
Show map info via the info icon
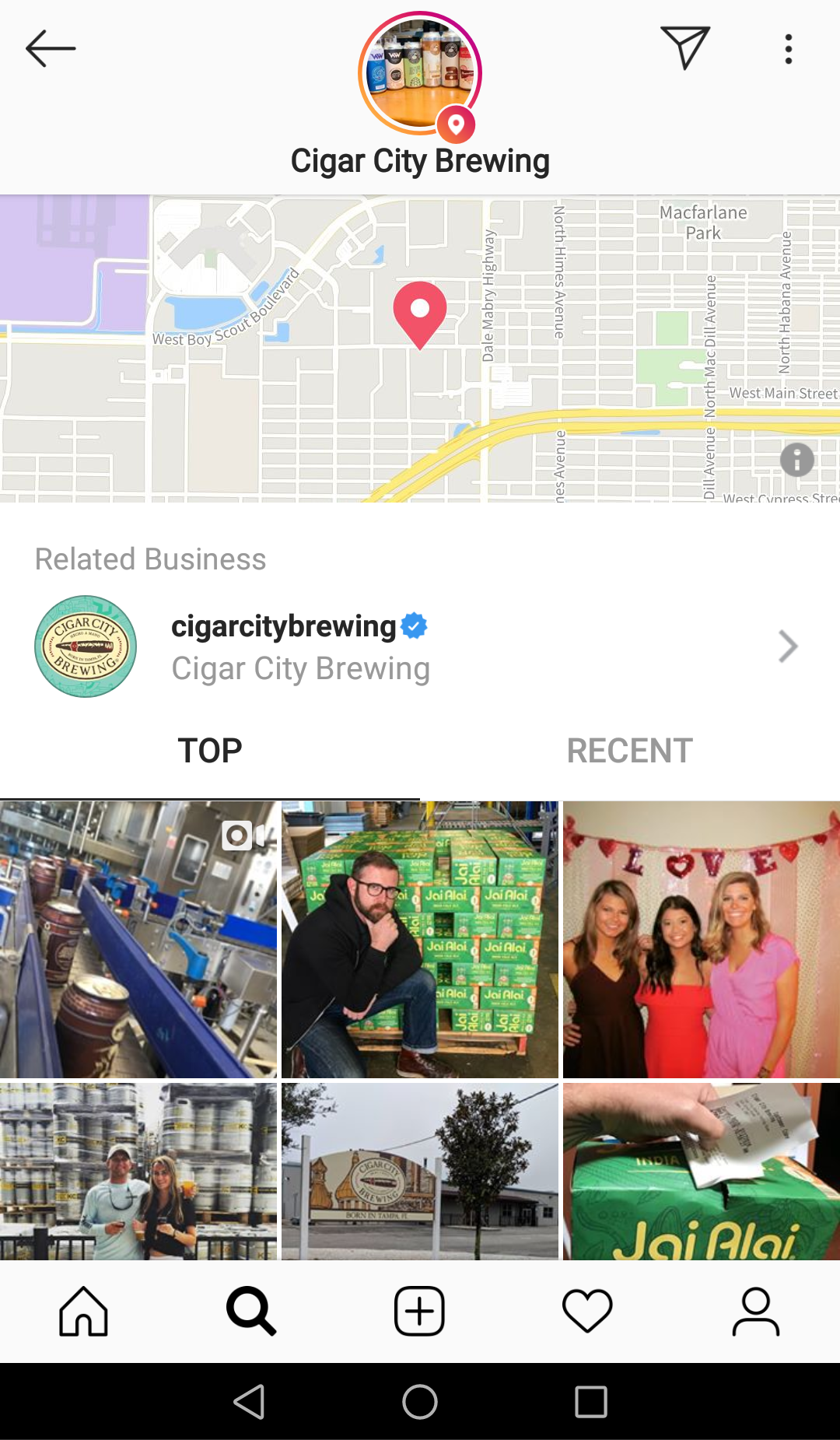pos(797,460)
